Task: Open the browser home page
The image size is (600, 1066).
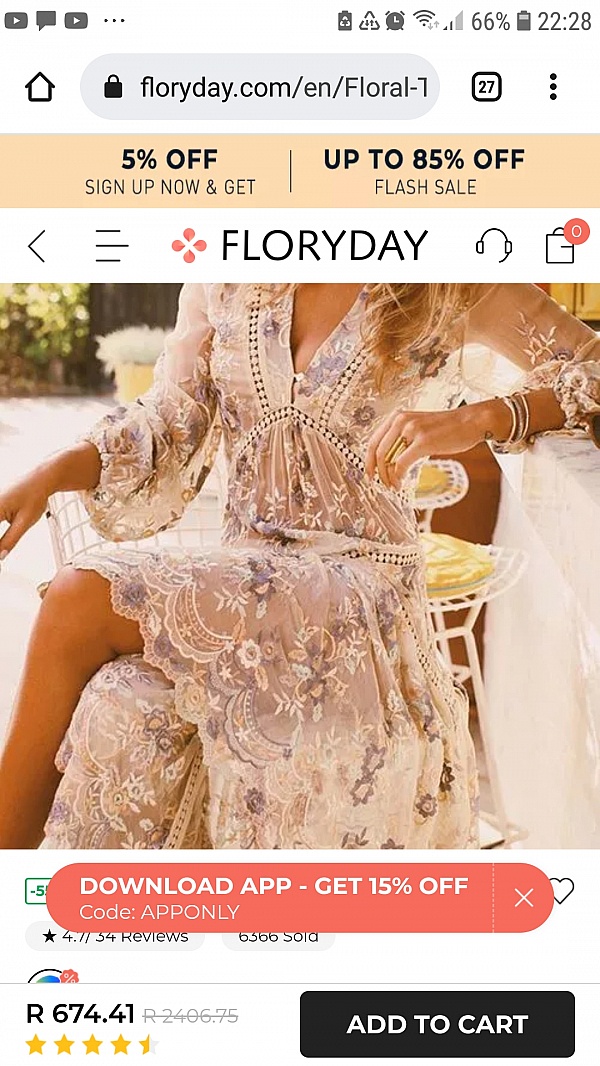Action: (40, 88)
